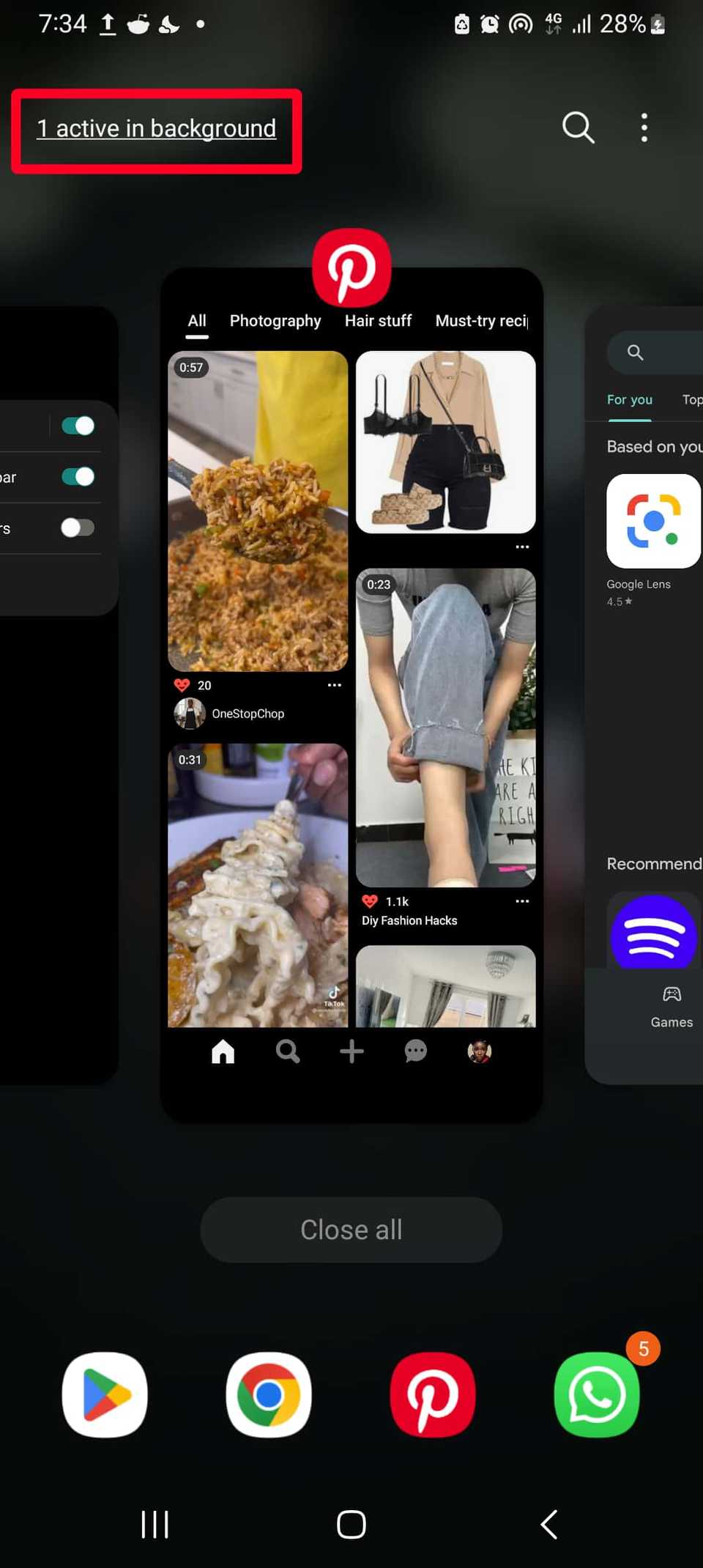
Task: Close all recent apps
Action: pos(351,1229)
